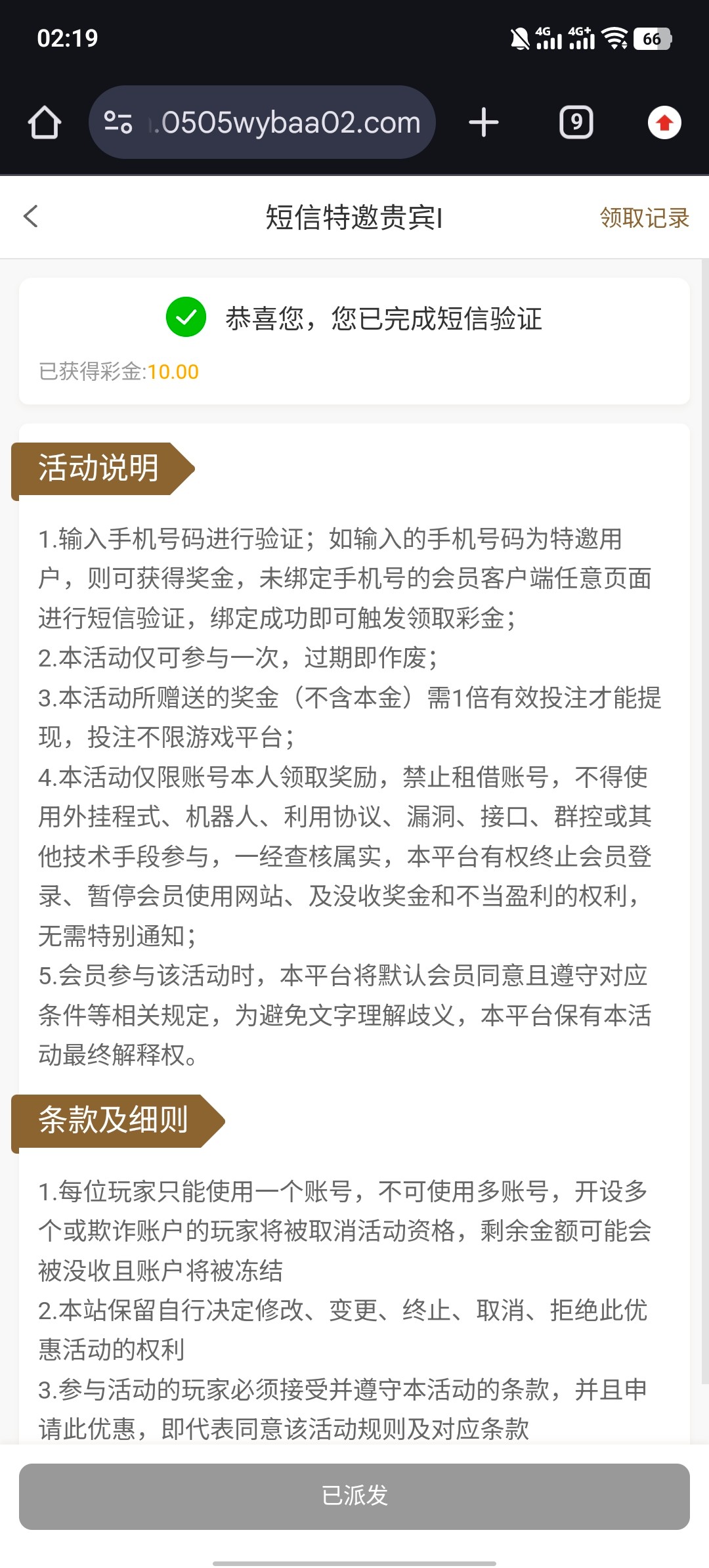Open 领取记录 claim records
709x1568 pixels.
coord(644,217)
